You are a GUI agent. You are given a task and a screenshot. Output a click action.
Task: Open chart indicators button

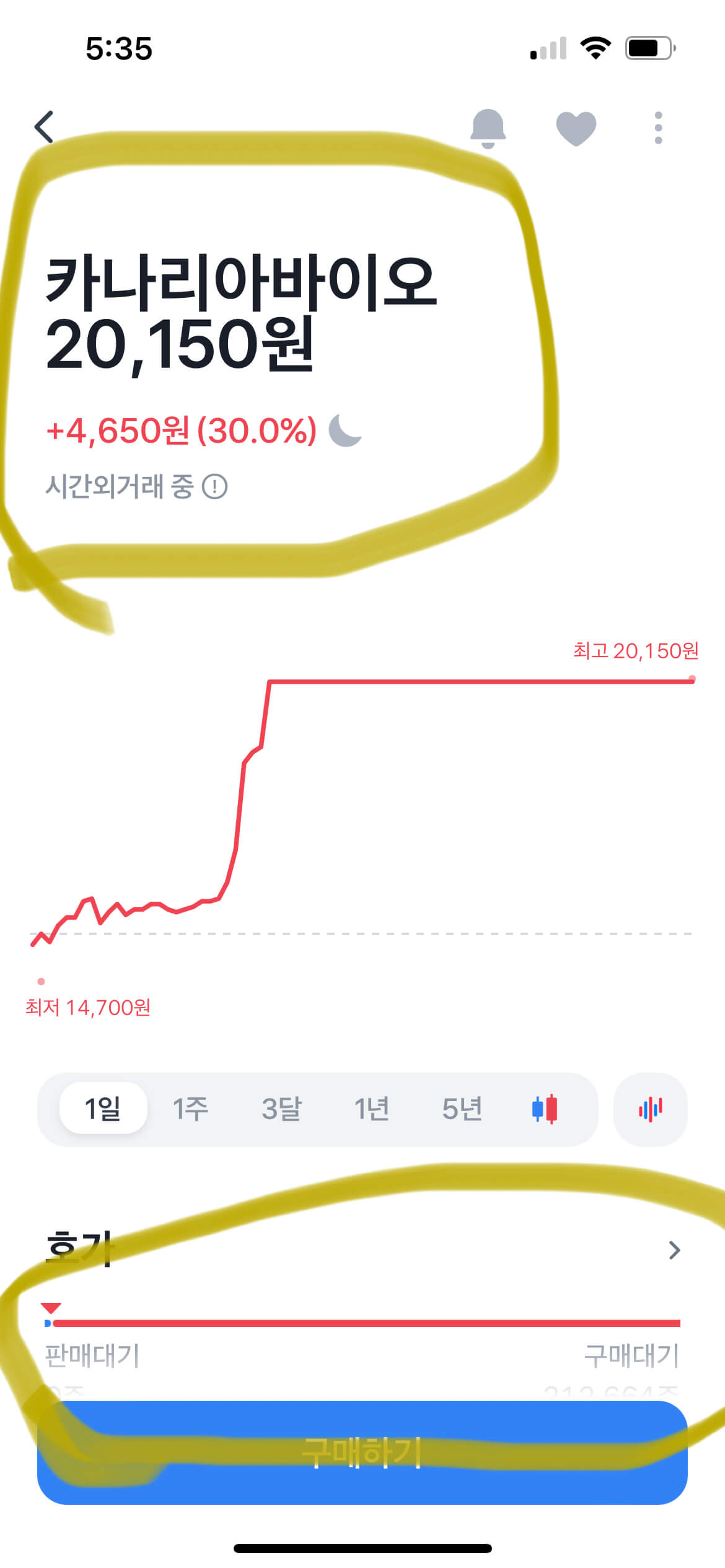pyautogui.click(x=650, y=1108)
